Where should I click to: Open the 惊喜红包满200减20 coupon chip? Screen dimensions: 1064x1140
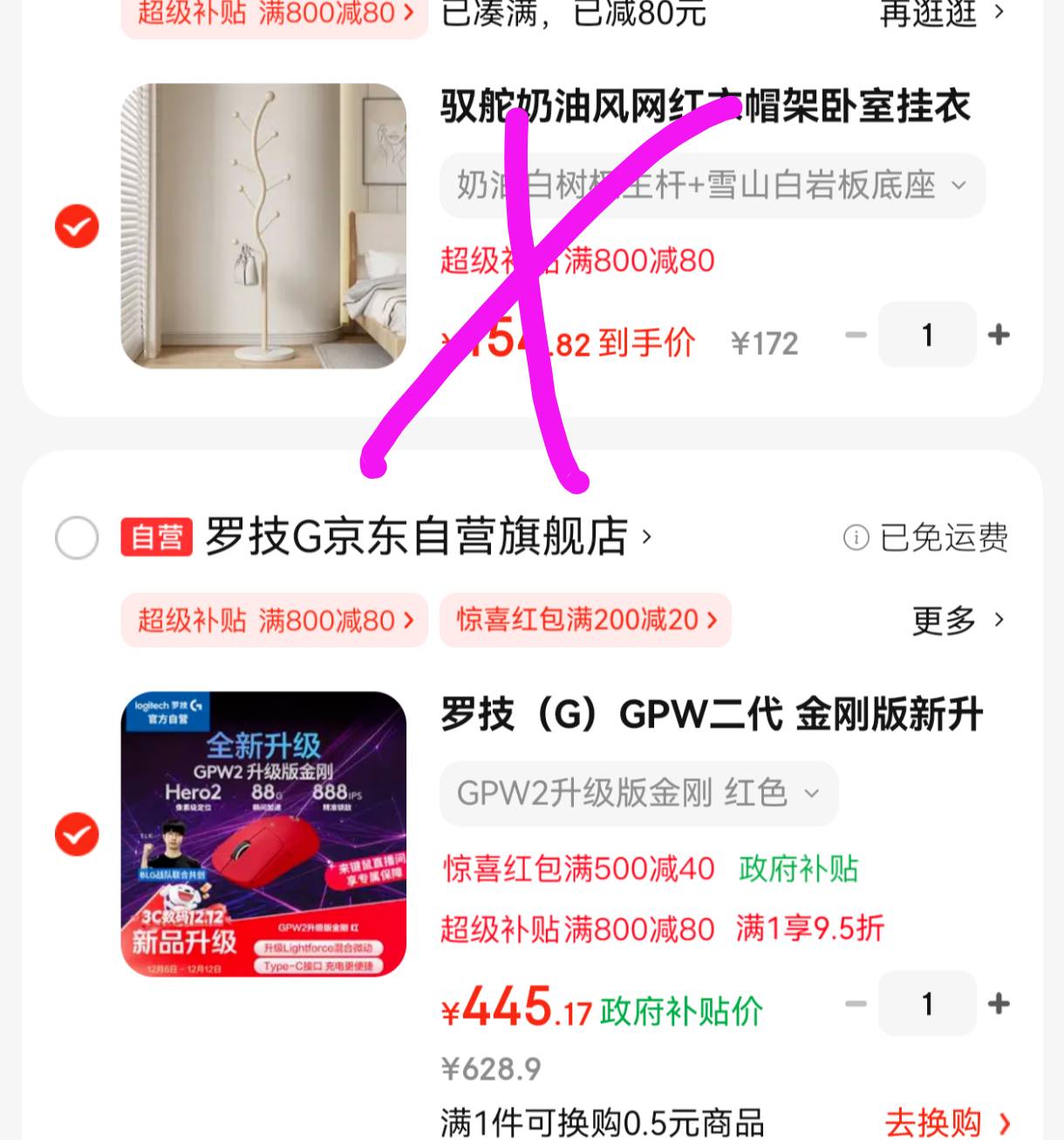pyautogui.click(x=585, y=620)
